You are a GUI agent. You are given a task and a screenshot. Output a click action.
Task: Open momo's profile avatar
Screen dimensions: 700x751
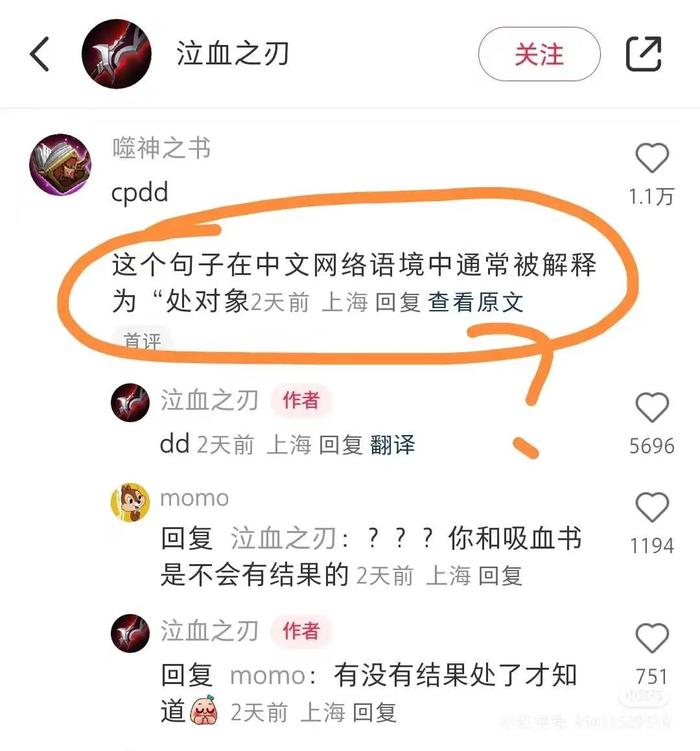coord(130,500)
